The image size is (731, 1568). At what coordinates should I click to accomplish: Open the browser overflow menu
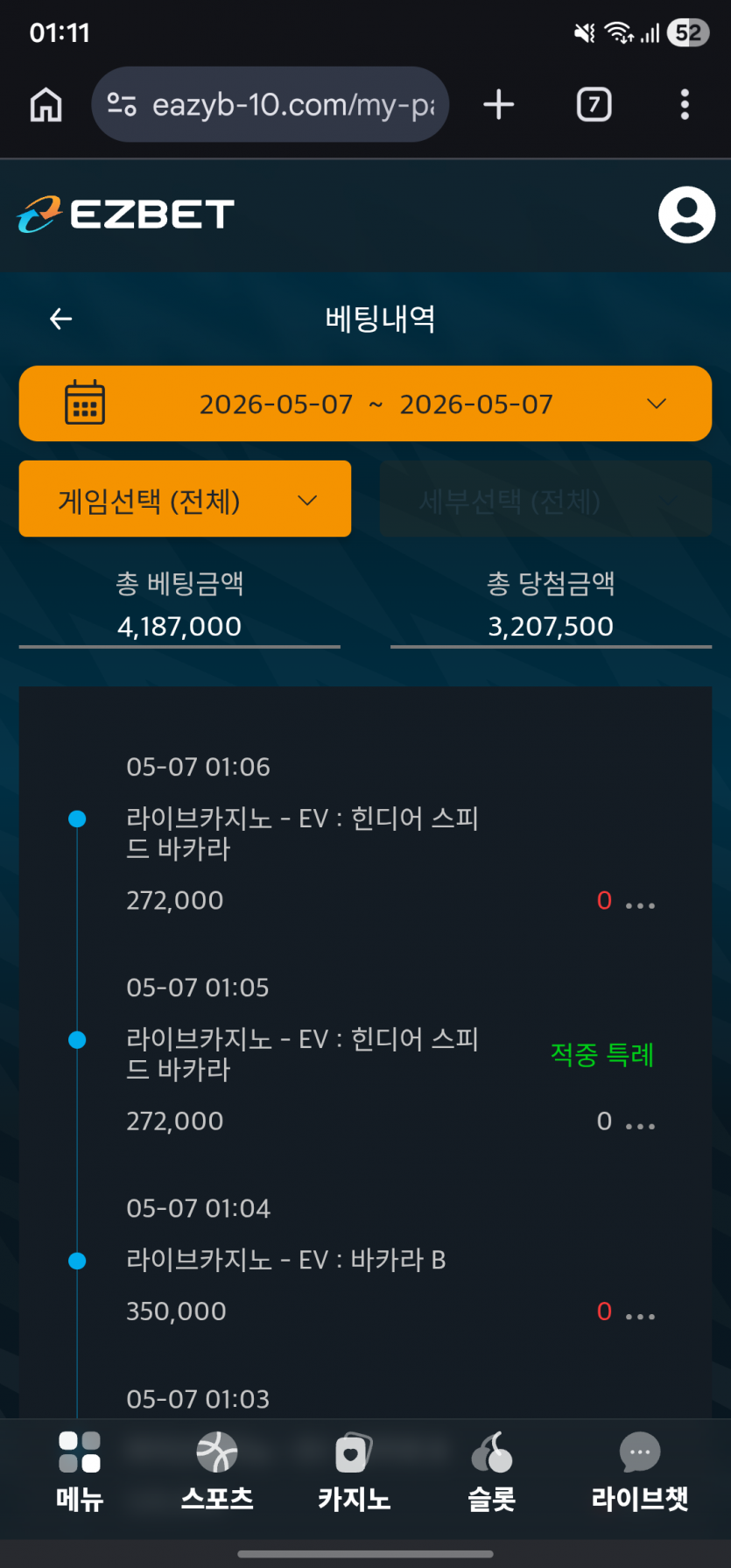click(685, 105)
